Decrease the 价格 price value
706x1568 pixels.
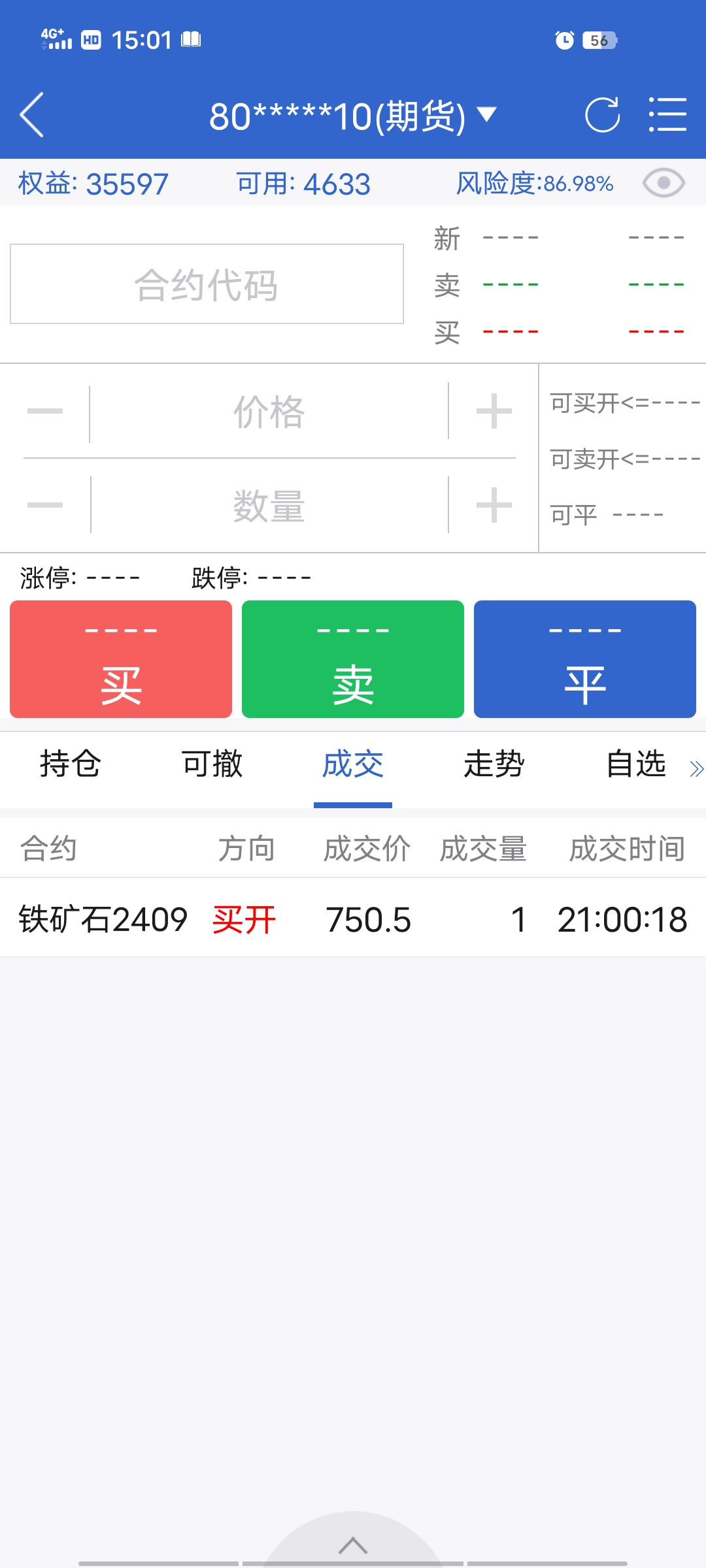(45, 412)
